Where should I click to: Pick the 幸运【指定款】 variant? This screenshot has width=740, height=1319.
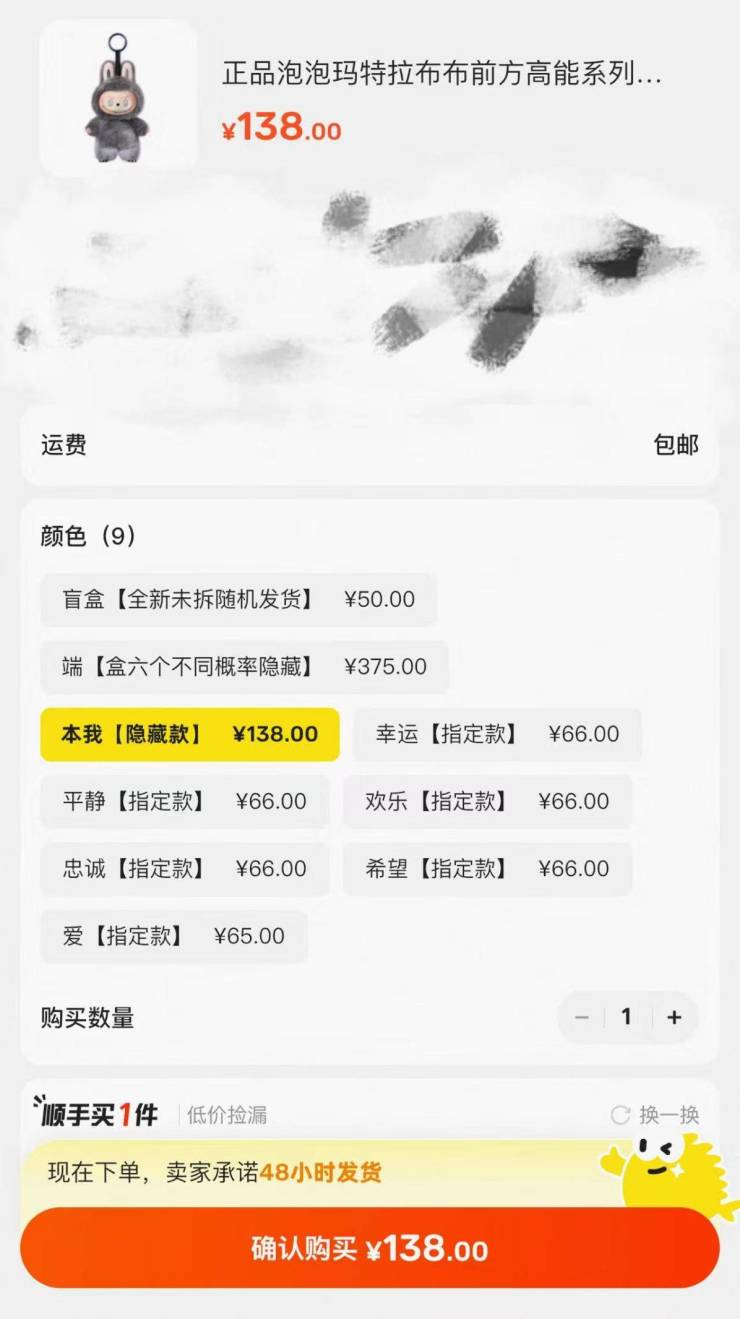coord(497,735)
